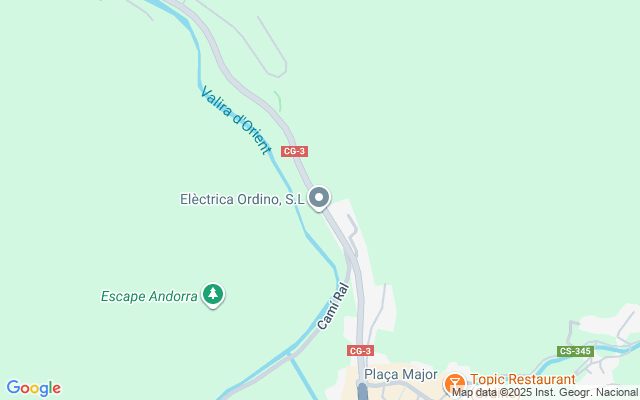Screen dimensions: 640x400
Task: Select the Escape Andorra park marker
Action: click(212, 294)
